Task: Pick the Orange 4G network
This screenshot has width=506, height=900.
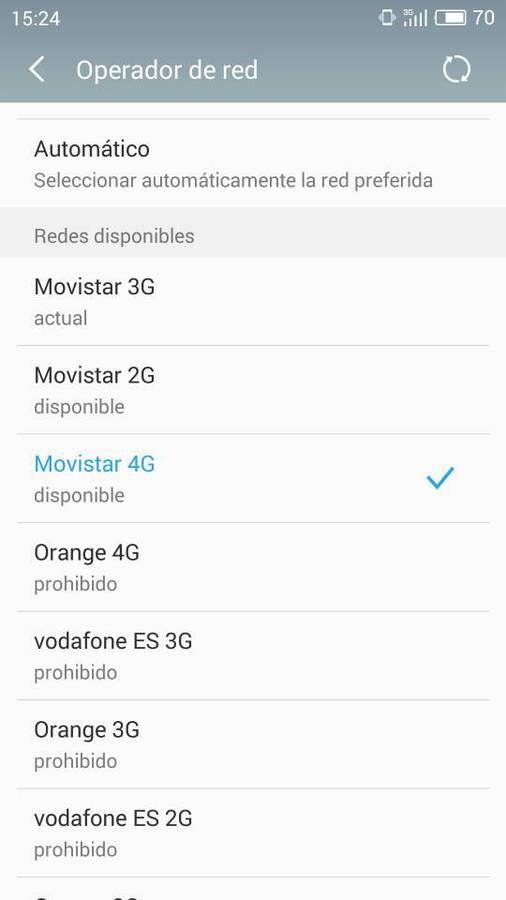Action: point(253,567)
